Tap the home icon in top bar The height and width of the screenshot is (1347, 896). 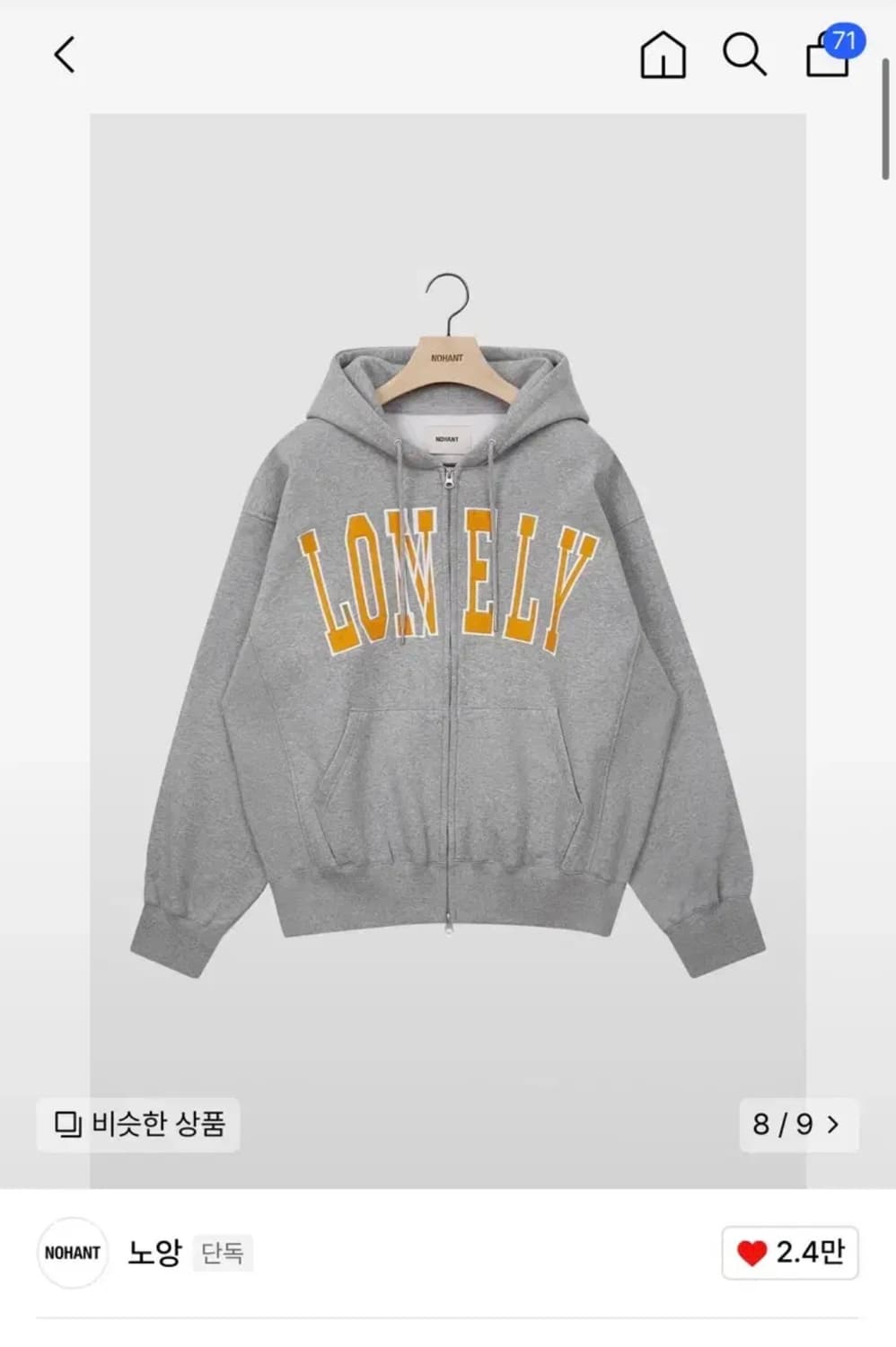click(662, 55)
